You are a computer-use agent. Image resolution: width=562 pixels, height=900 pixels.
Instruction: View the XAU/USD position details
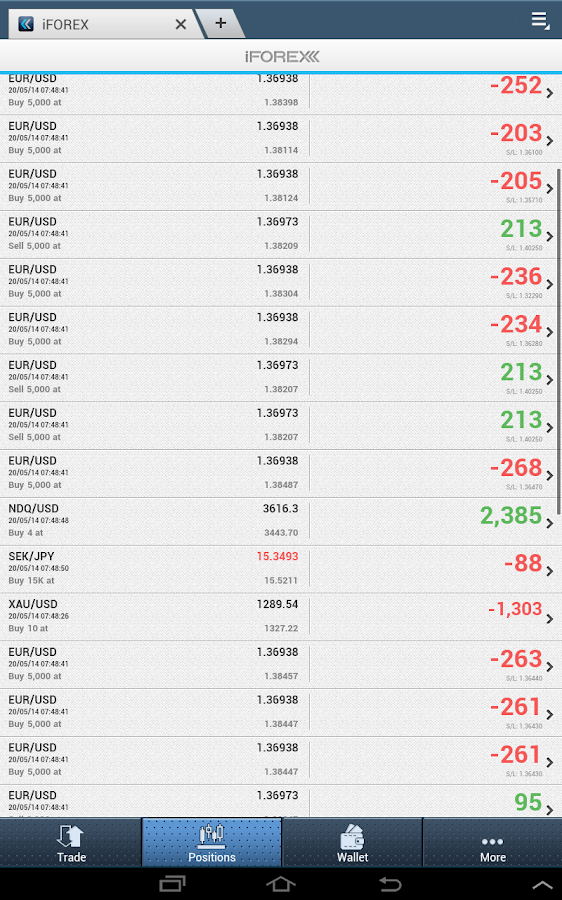(x=281, y=617)
